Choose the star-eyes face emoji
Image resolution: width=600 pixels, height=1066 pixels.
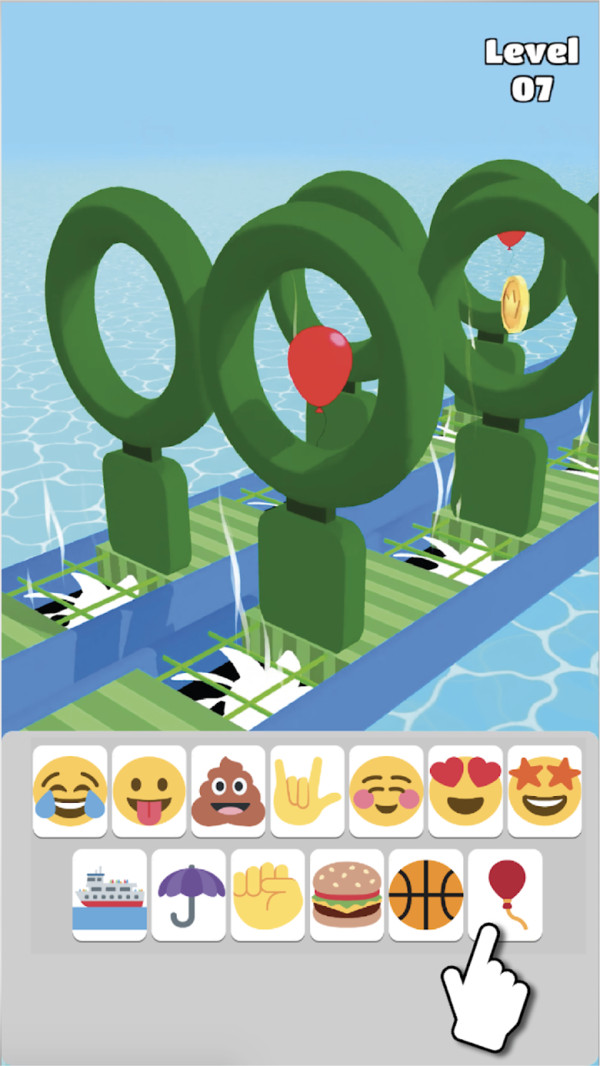click(544, 790)
